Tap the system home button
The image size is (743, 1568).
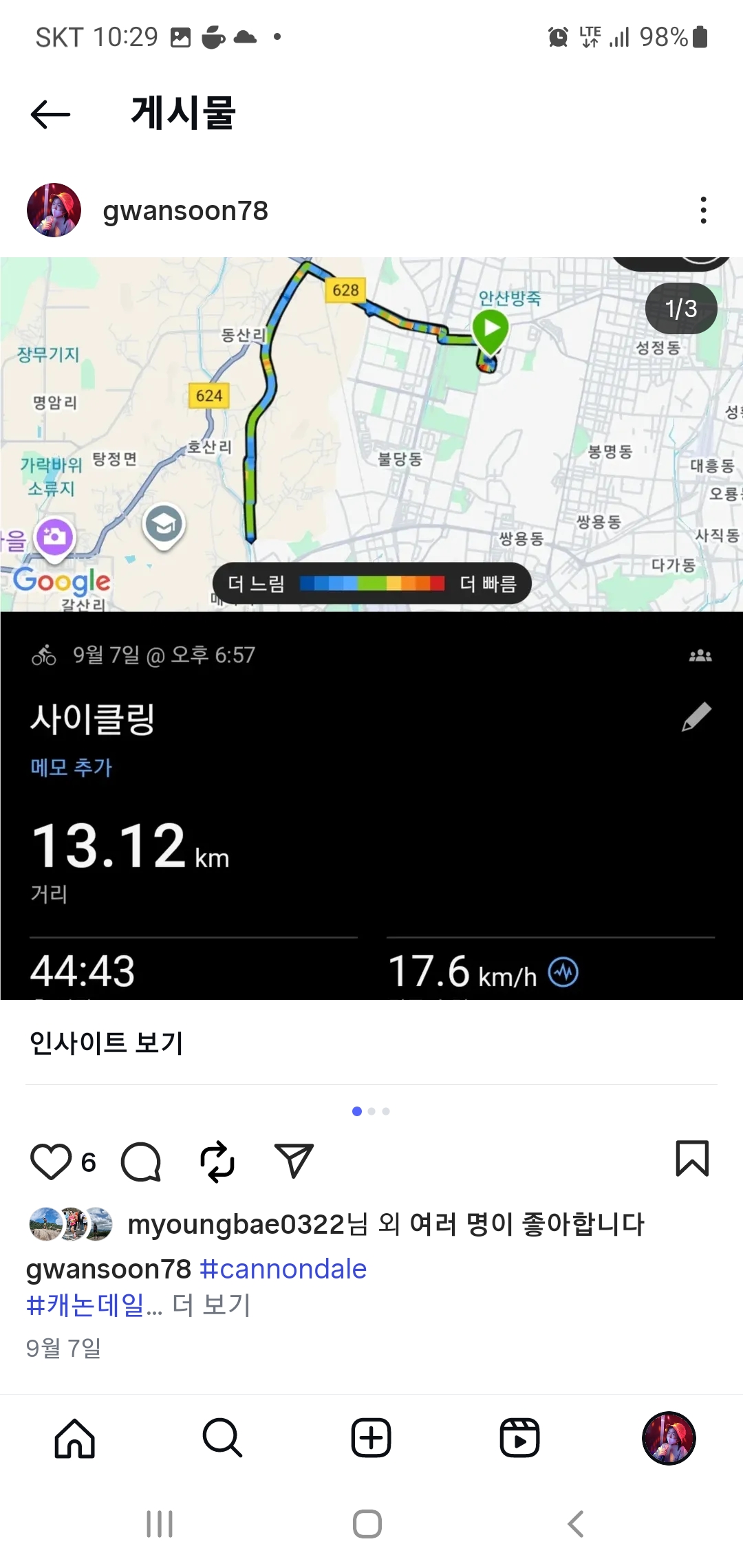click(x=367, y=1524)
